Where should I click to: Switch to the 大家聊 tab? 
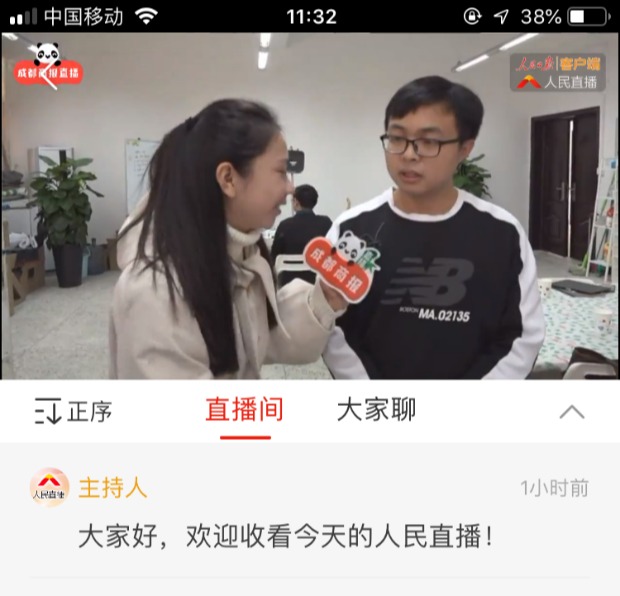pyautogui.click(x=376, y=410)
